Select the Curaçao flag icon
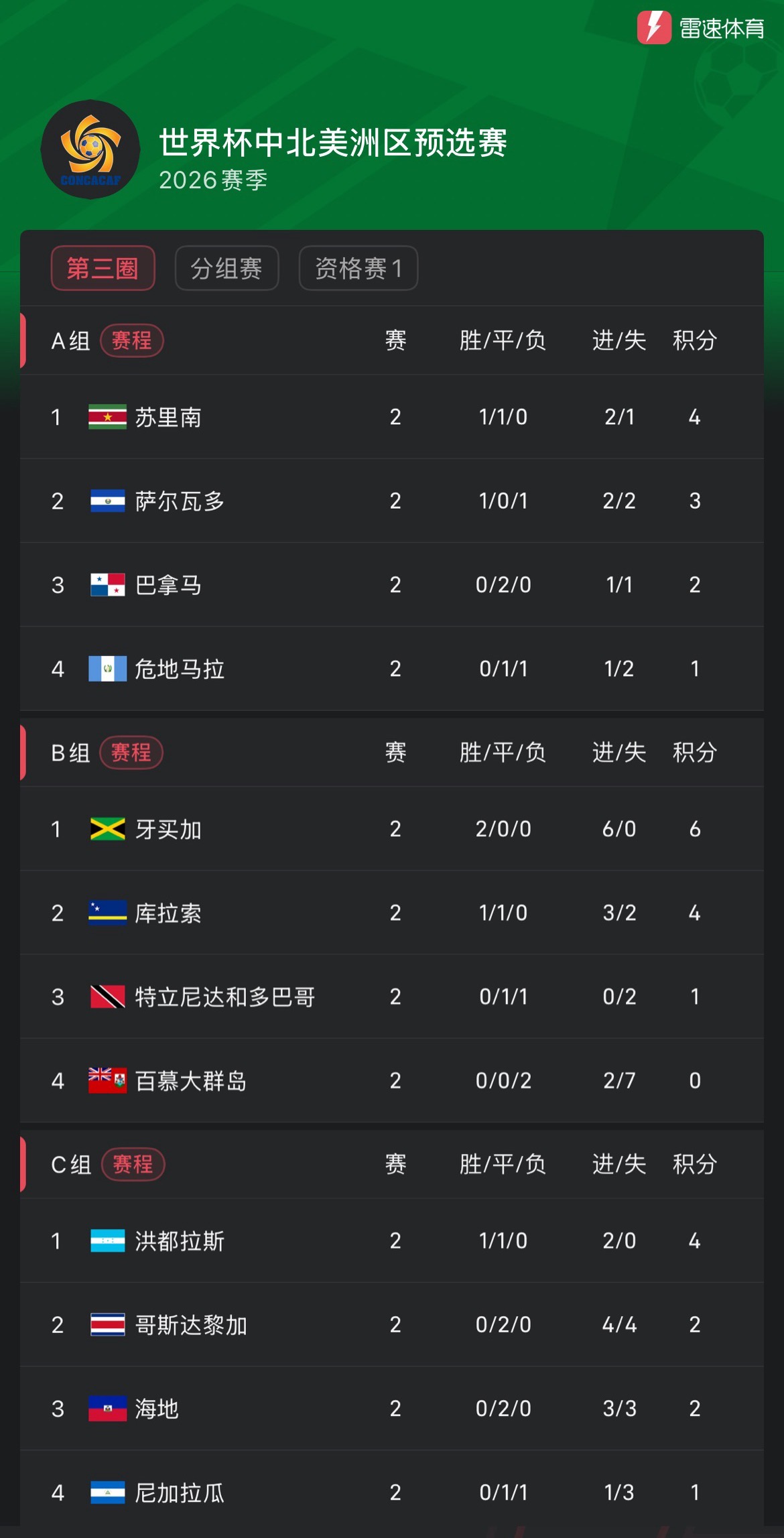The width and height of the screenshot is (784, 1538). tap(106, 913)
